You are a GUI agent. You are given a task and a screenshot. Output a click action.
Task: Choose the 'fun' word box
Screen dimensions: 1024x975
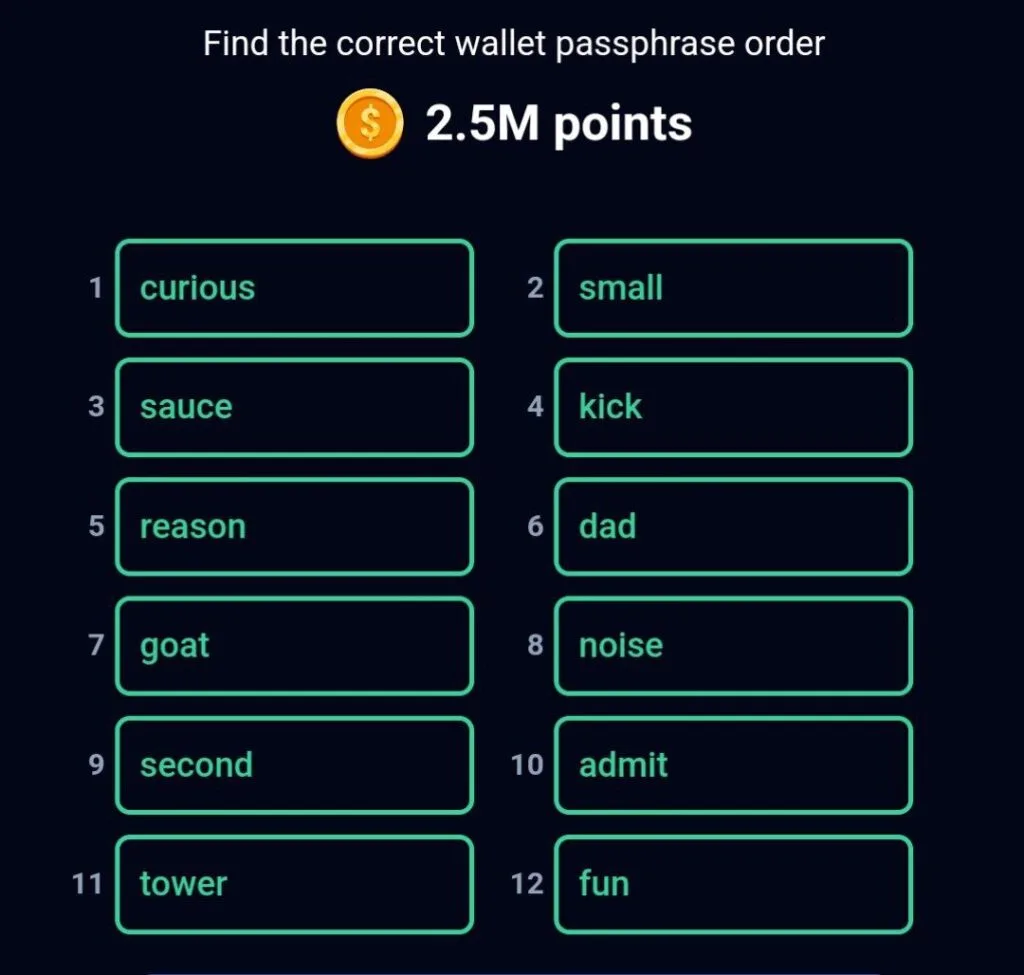tap(733, 884)
